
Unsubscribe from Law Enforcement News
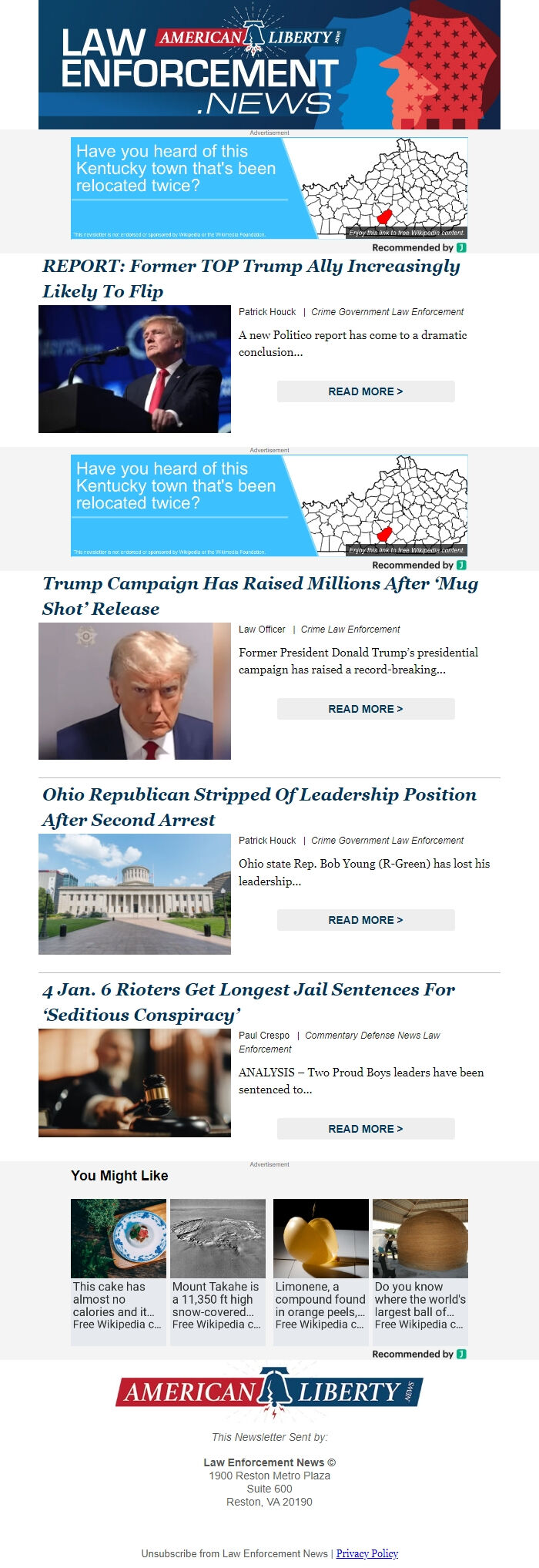234,1553
